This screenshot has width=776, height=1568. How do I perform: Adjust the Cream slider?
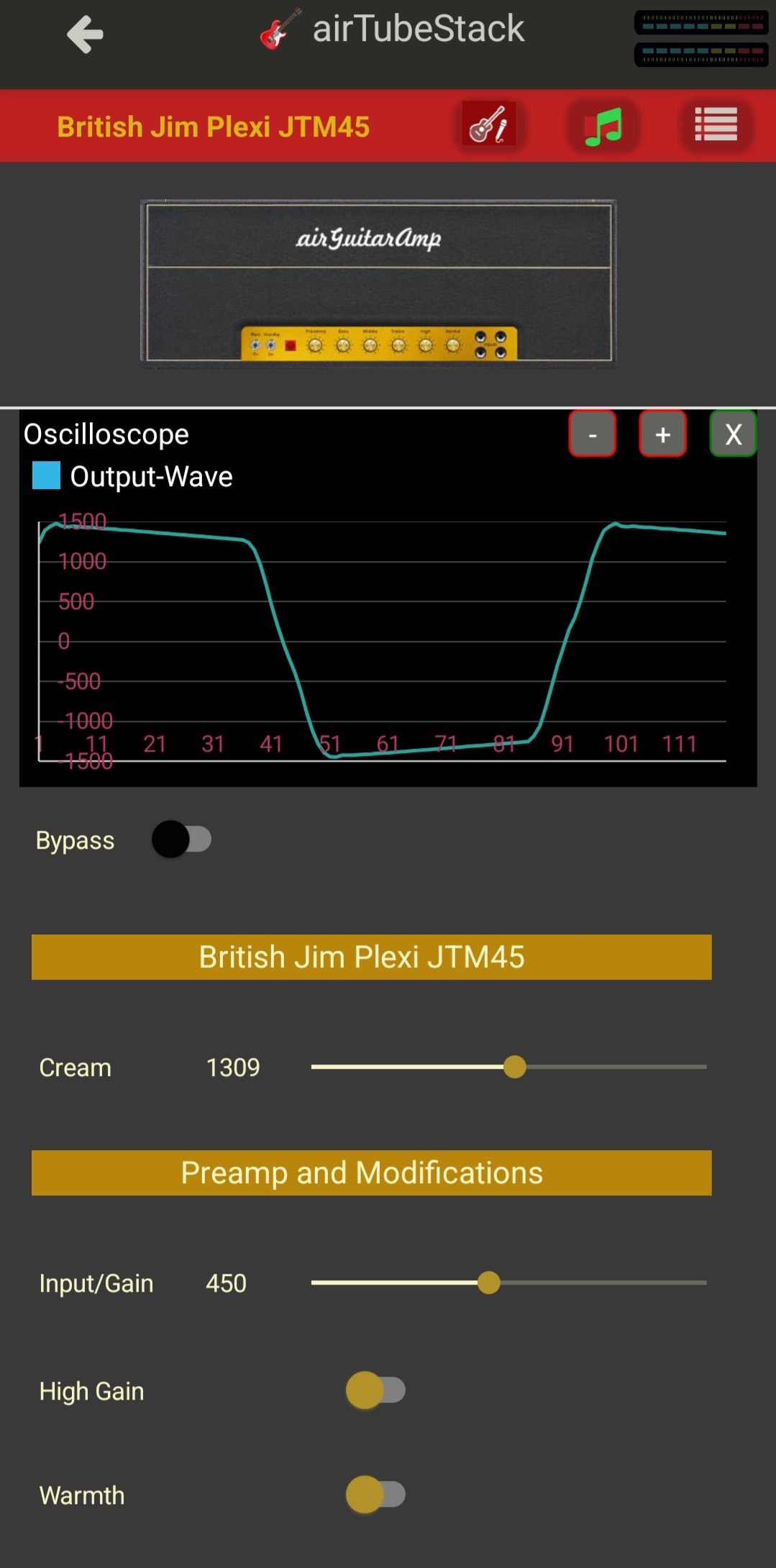pos(508,1067)
